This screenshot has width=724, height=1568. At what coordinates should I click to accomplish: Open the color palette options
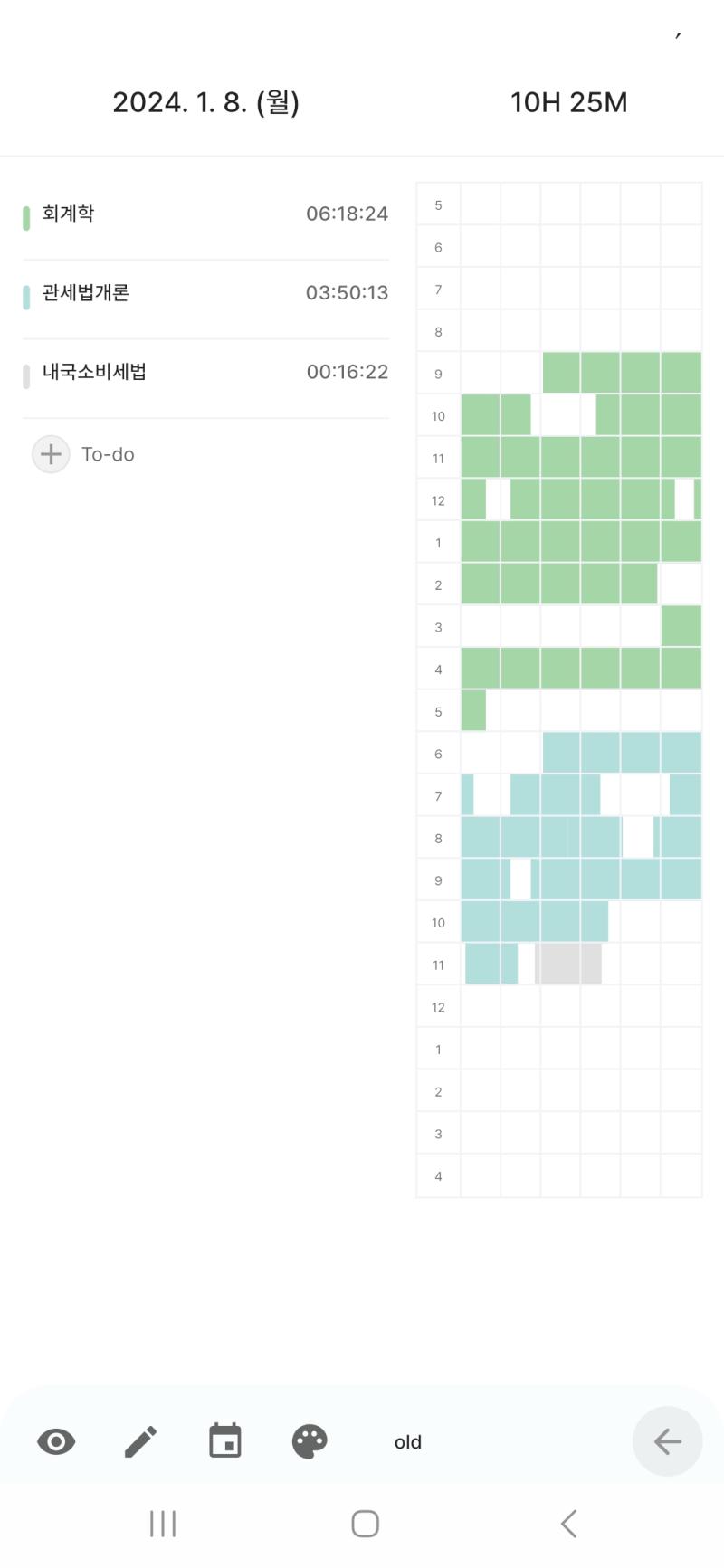coord(310,1441)
